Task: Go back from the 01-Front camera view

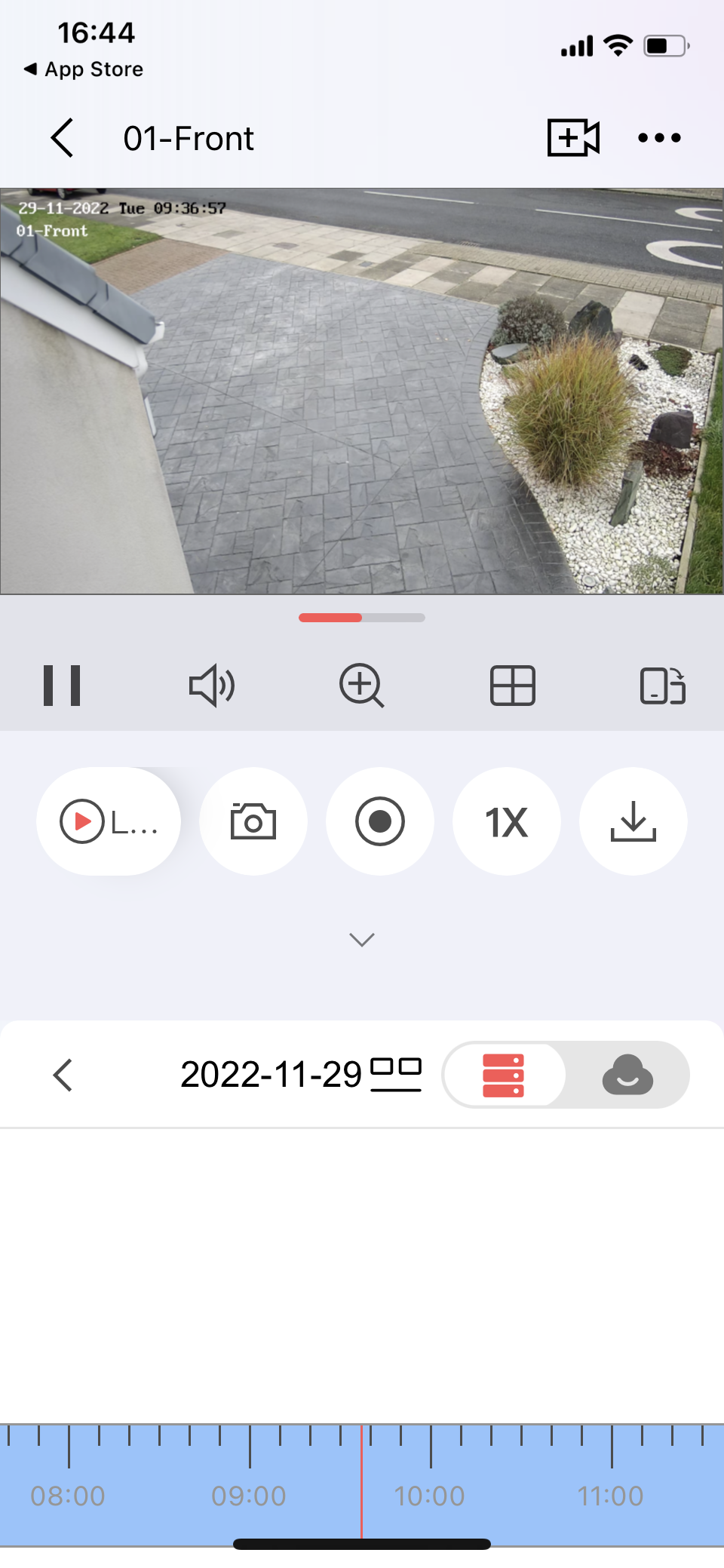Action: coord(63,138)
